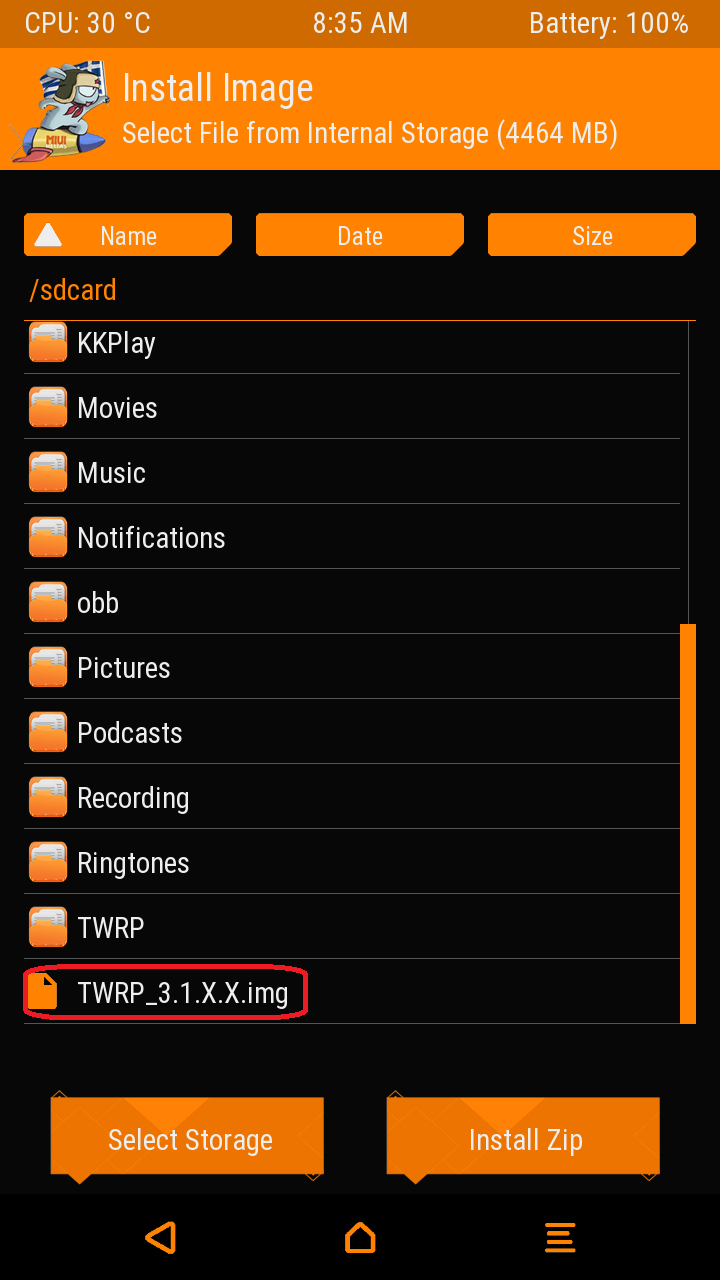Sort files by Date
This screenshot has height=1280, width=720.
point(360,236)
